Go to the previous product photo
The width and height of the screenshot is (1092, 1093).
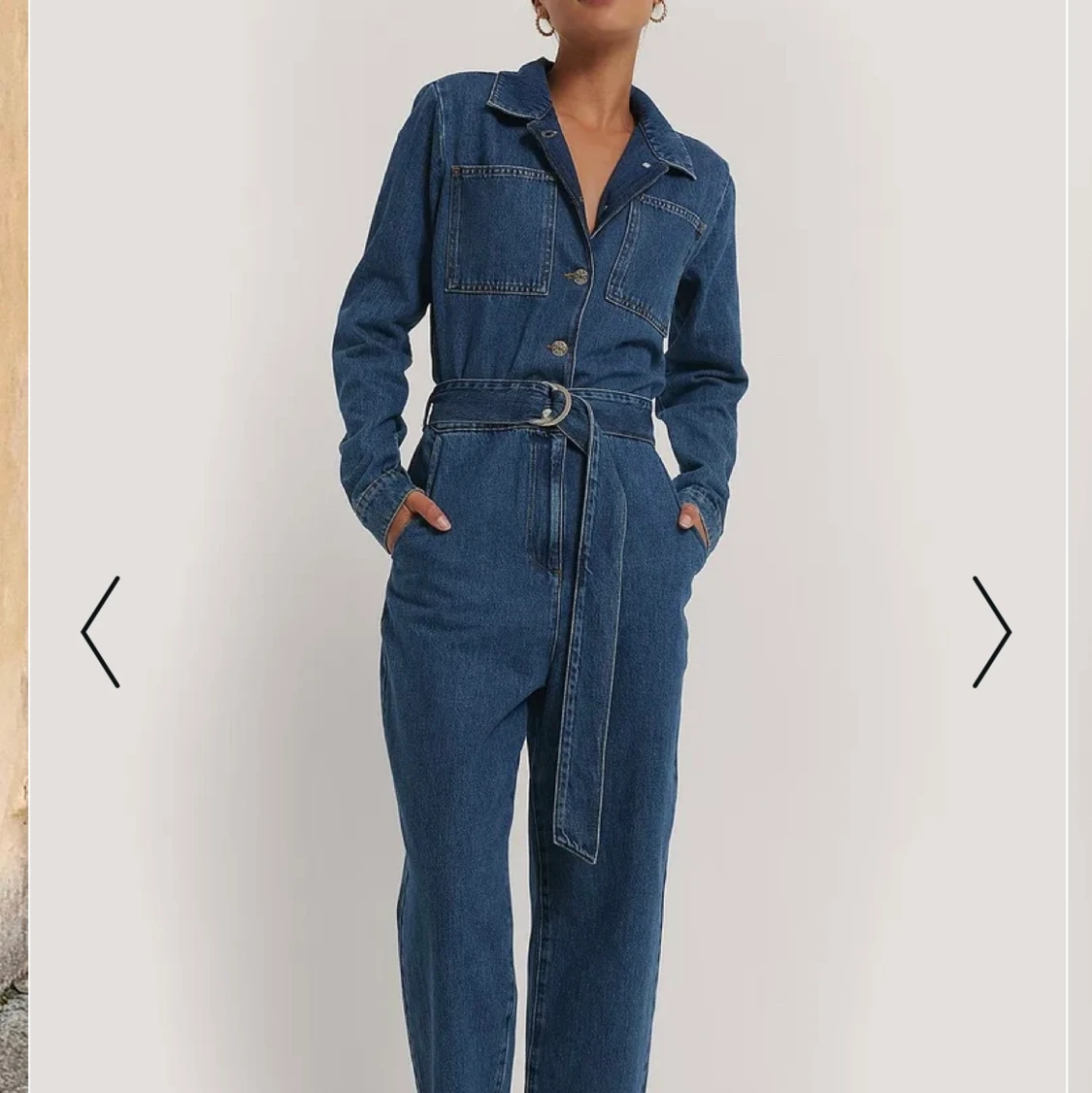101,632
